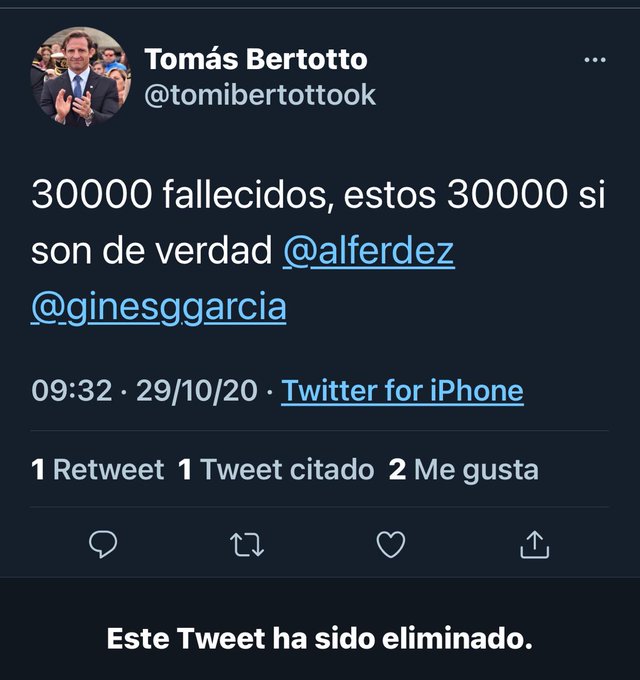The width and height of the screenshot is (640, 680).
Task: View the 1 Tweet citado list
Action: (275, 469)
